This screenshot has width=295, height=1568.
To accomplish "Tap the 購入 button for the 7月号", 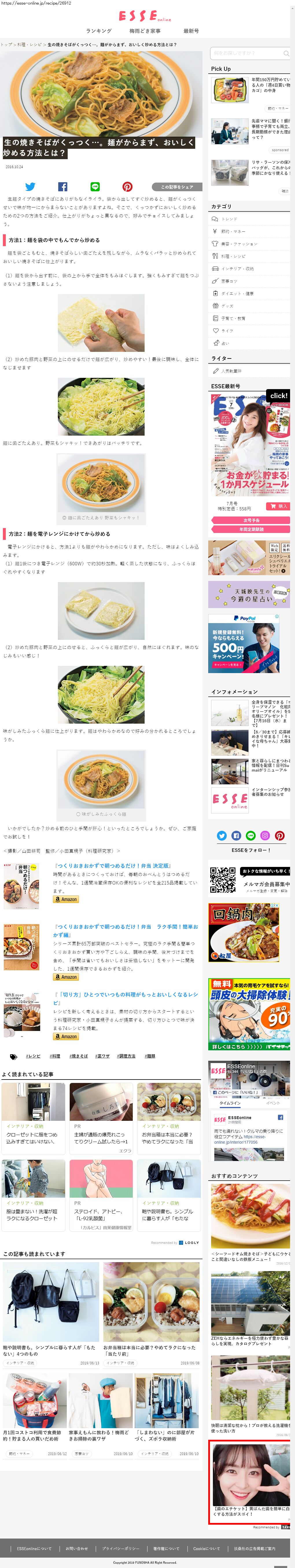I will (x=278, y=506).
